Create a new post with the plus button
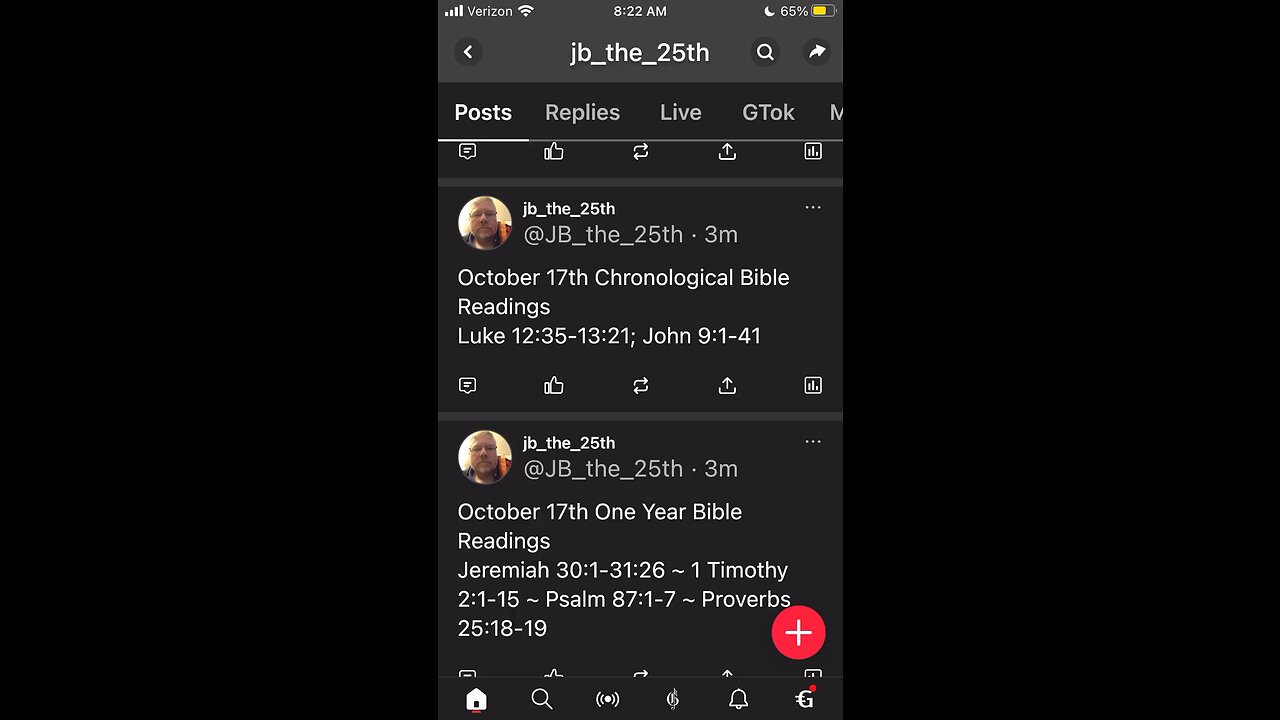 (x=798, y=633)
